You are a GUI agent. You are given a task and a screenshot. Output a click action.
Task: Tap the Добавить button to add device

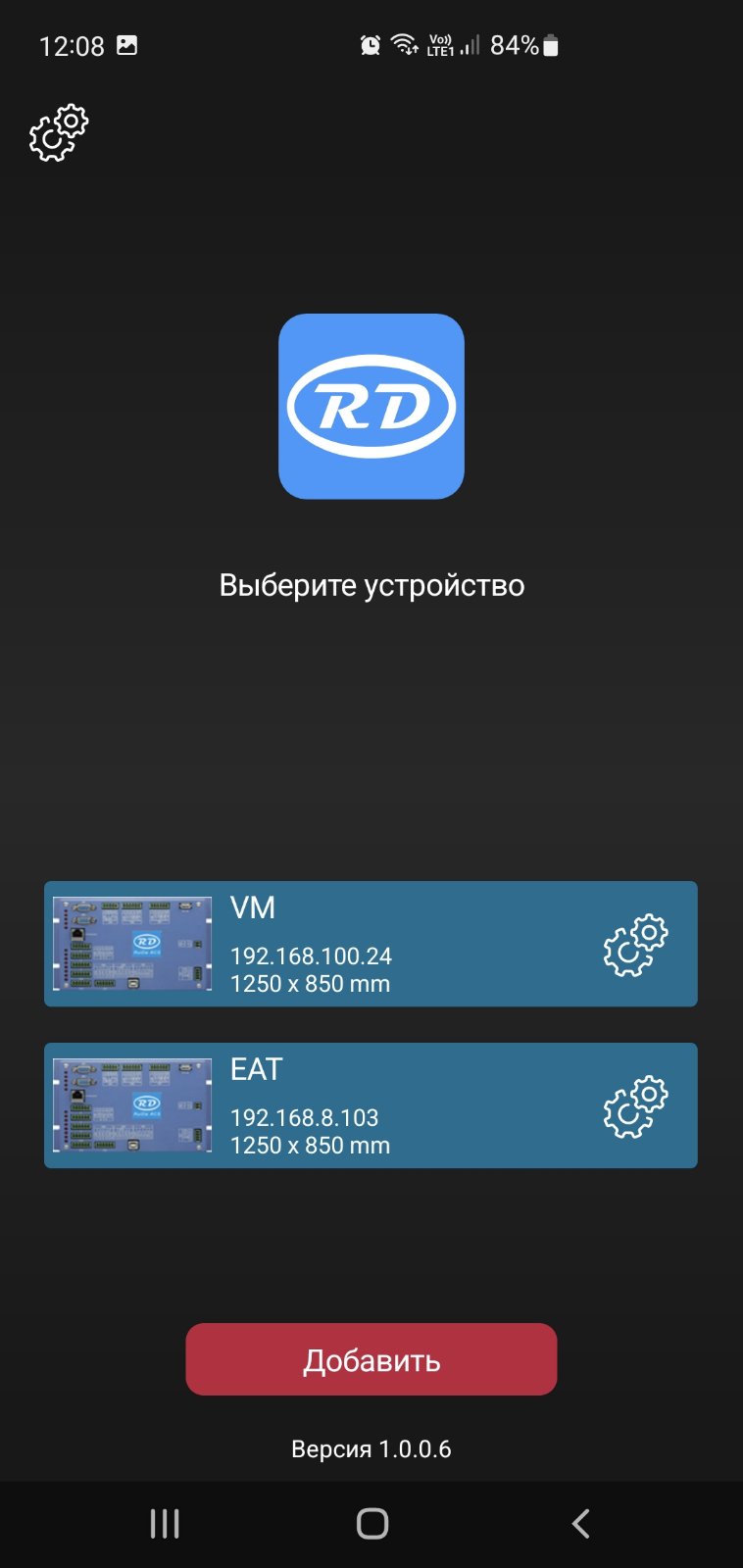coord(371,1359)
